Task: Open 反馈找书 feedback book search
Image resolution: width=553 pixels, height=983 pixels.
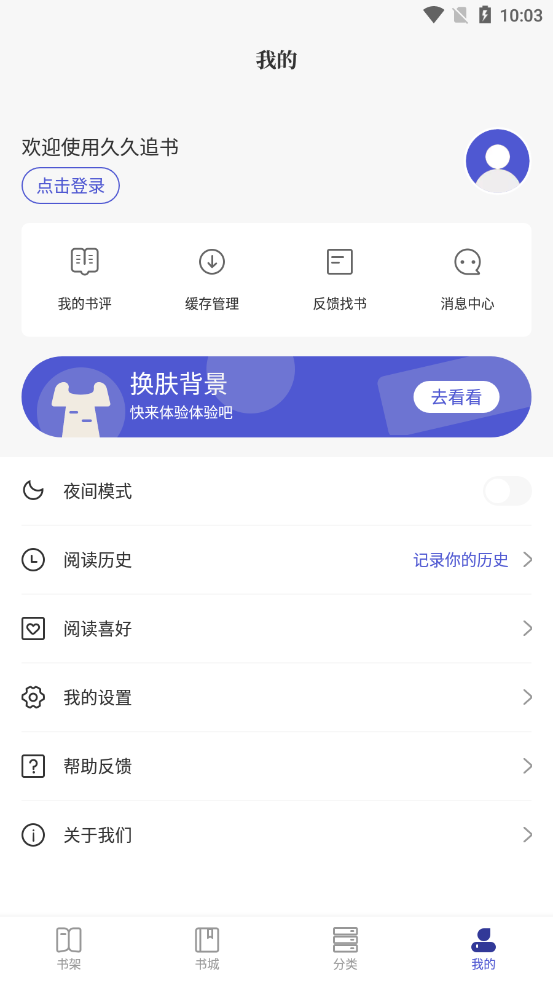Action: (x=340, y=280)
